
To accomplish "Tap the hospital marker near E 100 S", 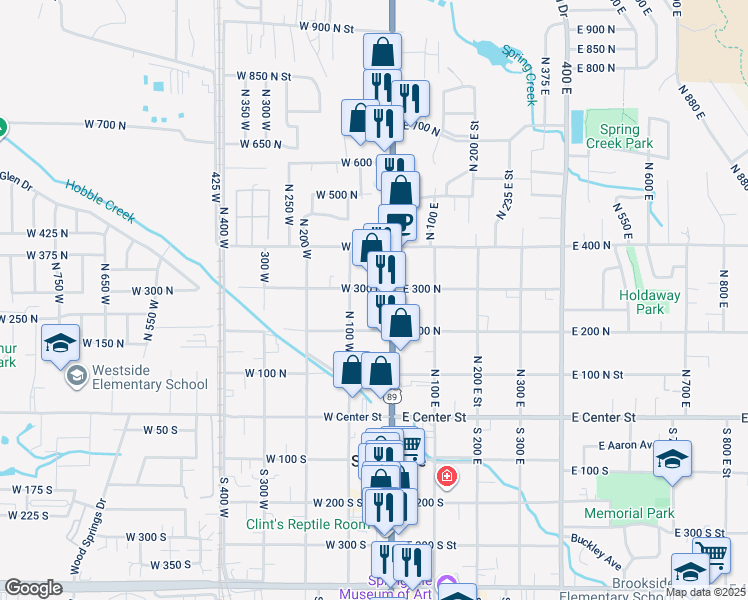I will click(x=445, y=478).
